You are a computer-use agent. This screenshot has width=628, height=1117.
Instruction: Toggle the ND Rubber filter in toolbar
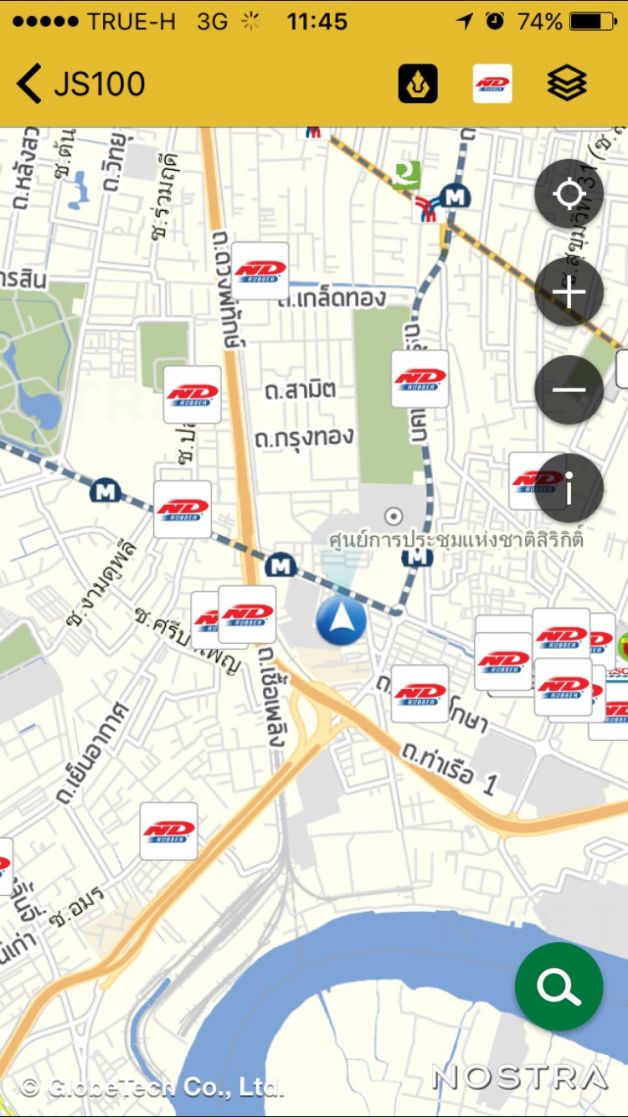[x=492, y=84]
